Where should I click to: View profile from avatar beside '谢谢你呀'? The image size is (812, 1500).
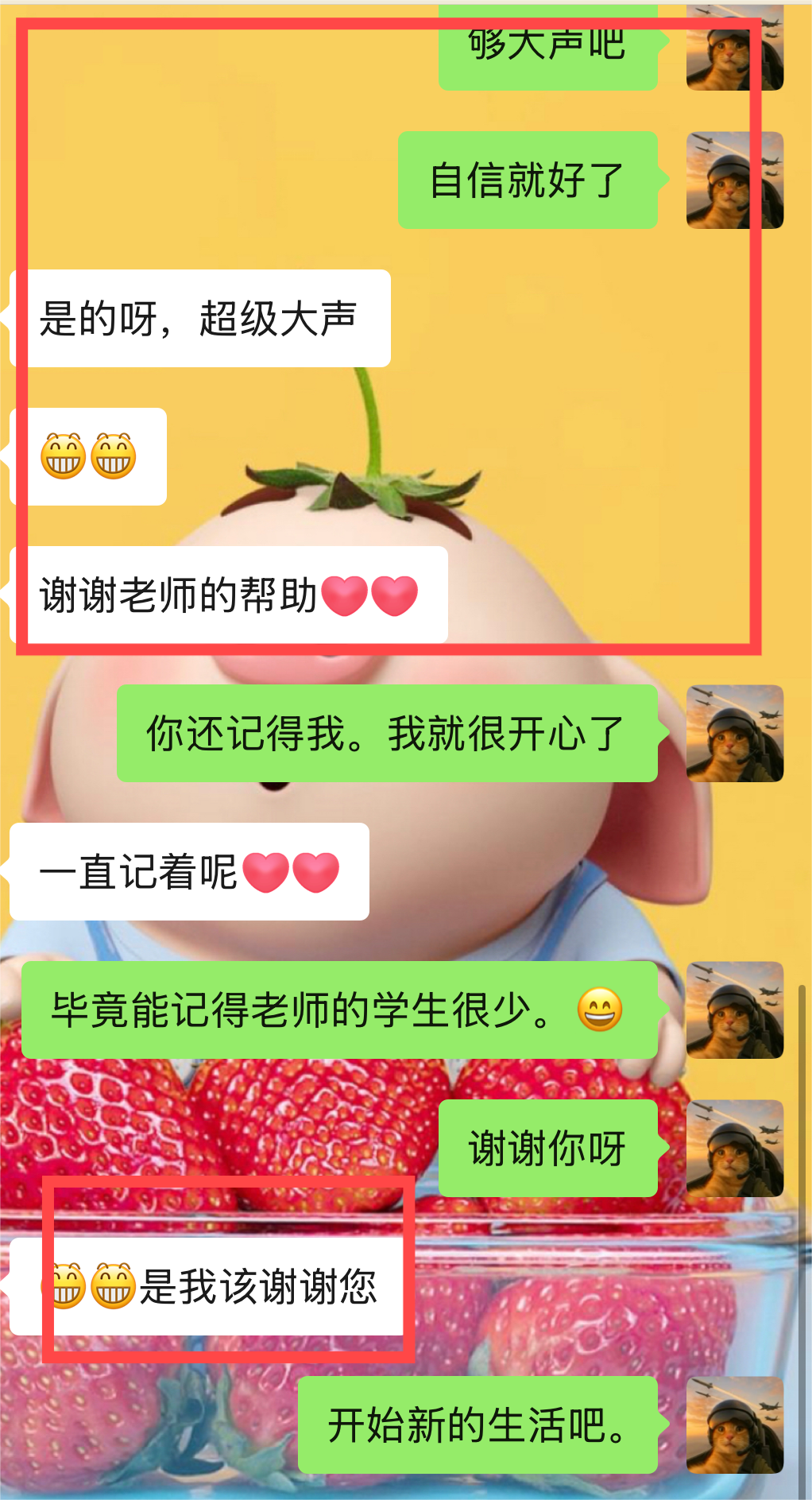coord(734,1148)
